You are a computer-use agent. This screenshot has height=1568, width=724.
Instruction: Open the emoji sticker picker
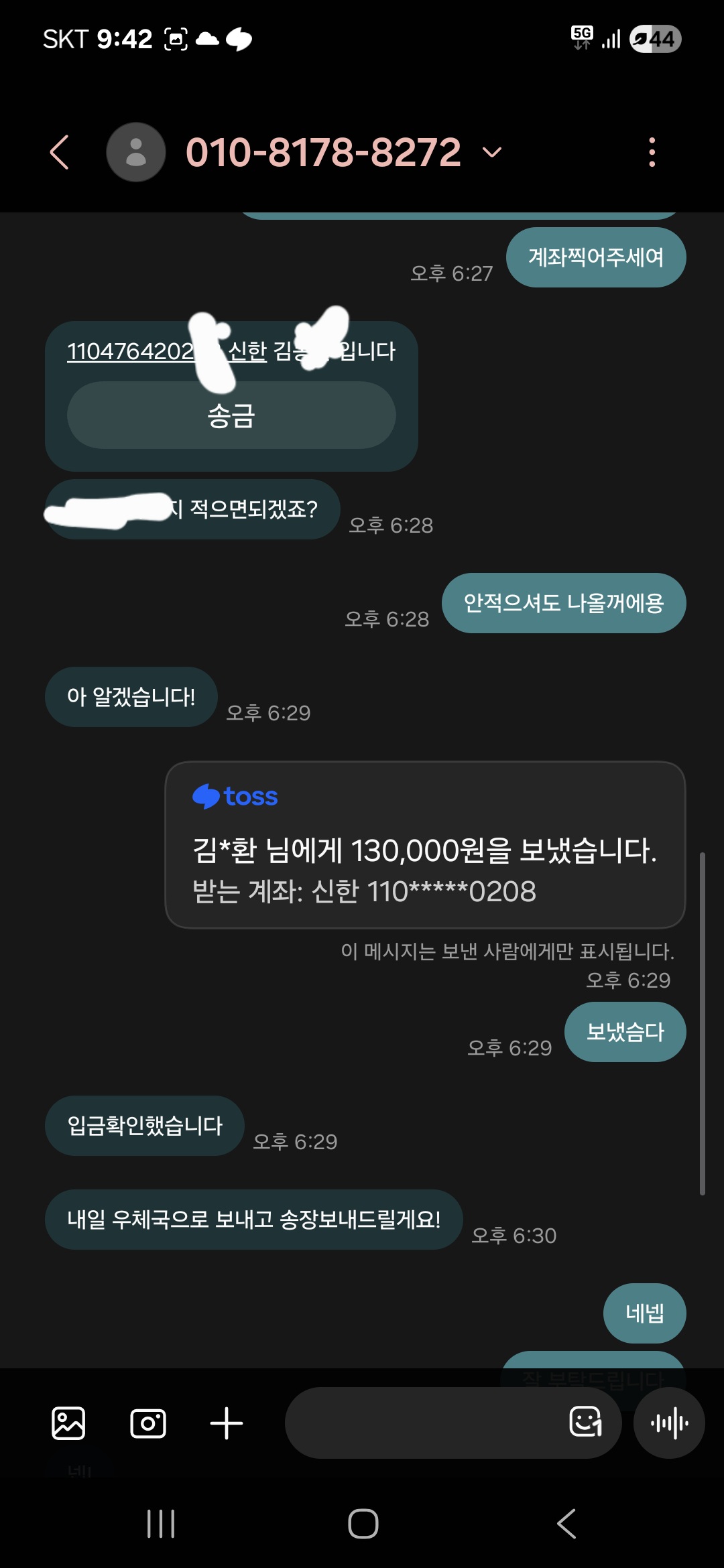coord(585,1422)
